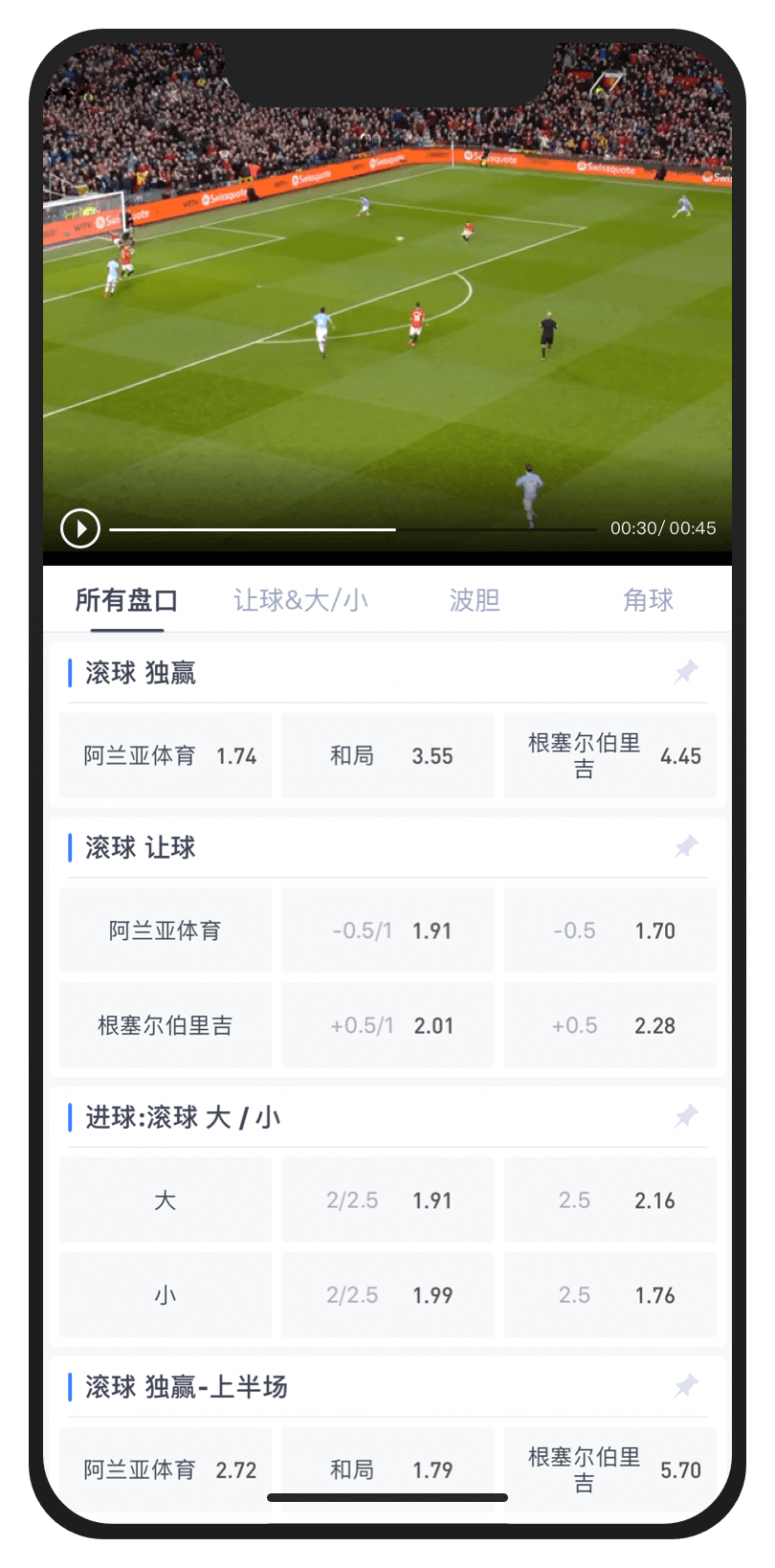The height and width of the screenshot is (1568, 775).
Task: Switch to the 让球&大/小 tab
Action: coord(300,600)
